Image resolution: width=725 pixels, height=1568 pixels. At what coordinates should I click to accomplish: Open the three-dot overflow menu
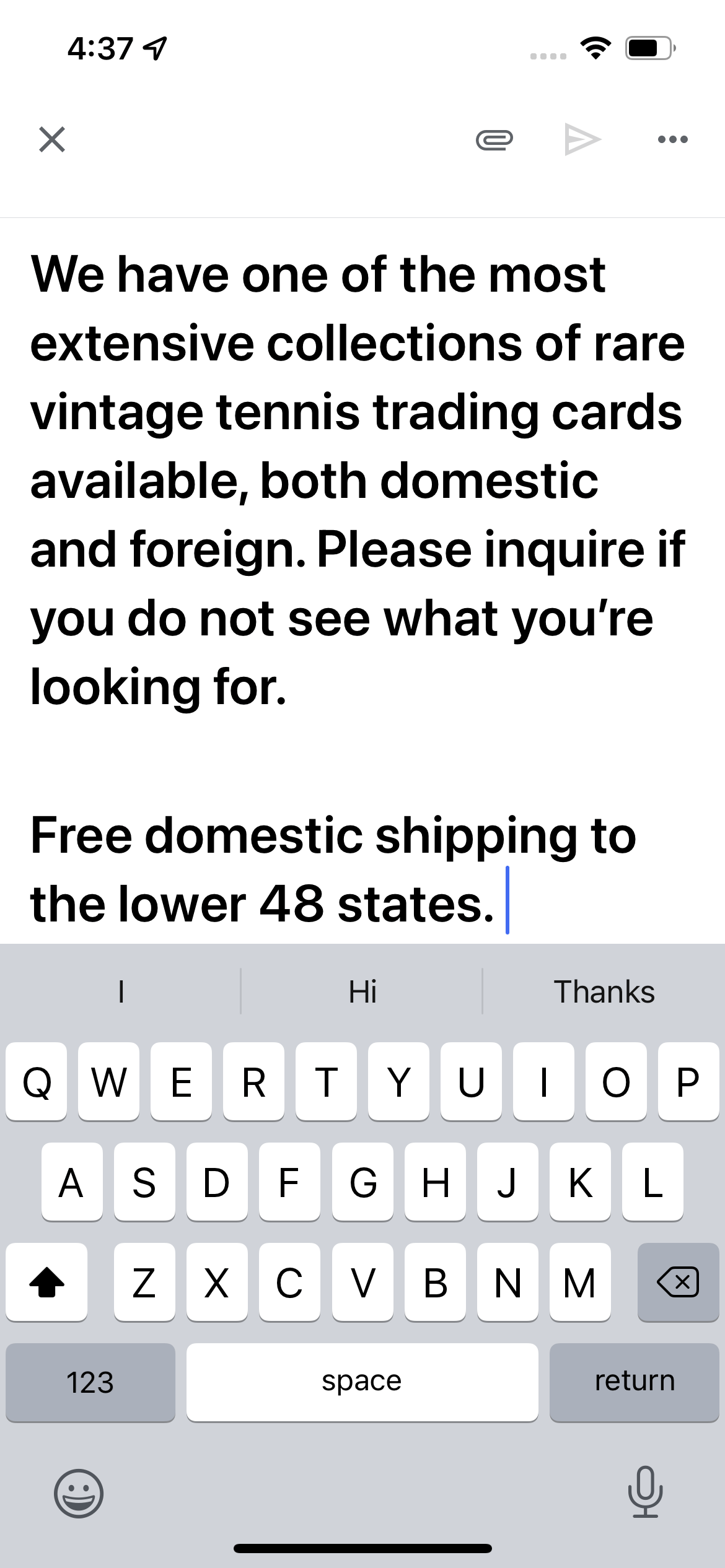[672, 139]
